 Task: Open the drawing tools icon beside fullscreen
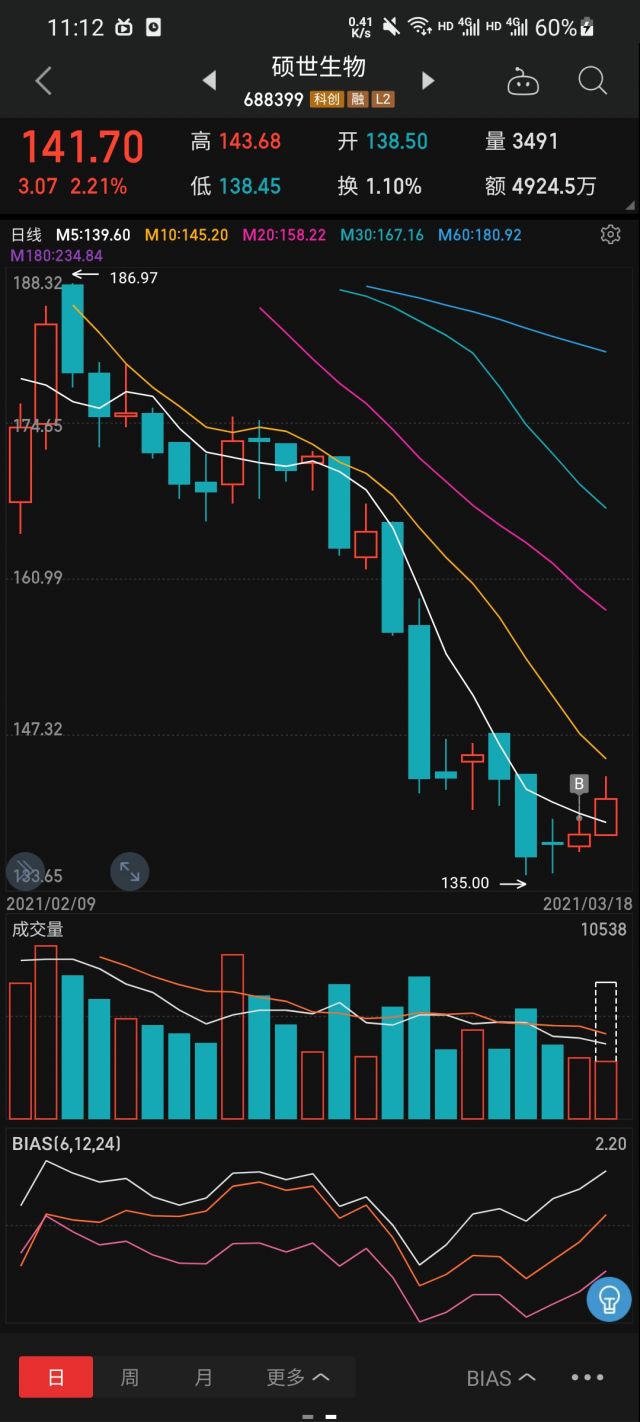(x=25, y=871)
